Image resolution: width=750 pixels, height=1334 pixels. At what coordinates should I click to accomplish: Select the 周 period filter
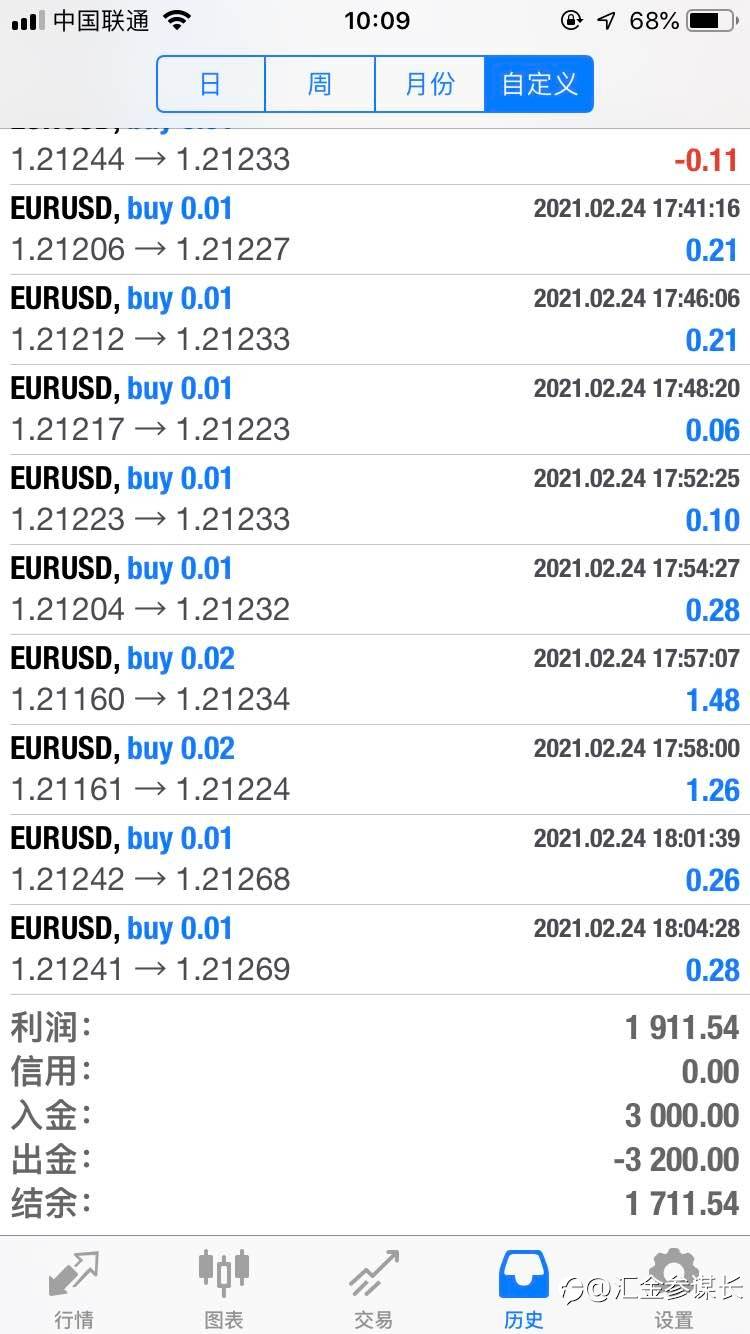(320, 84)
